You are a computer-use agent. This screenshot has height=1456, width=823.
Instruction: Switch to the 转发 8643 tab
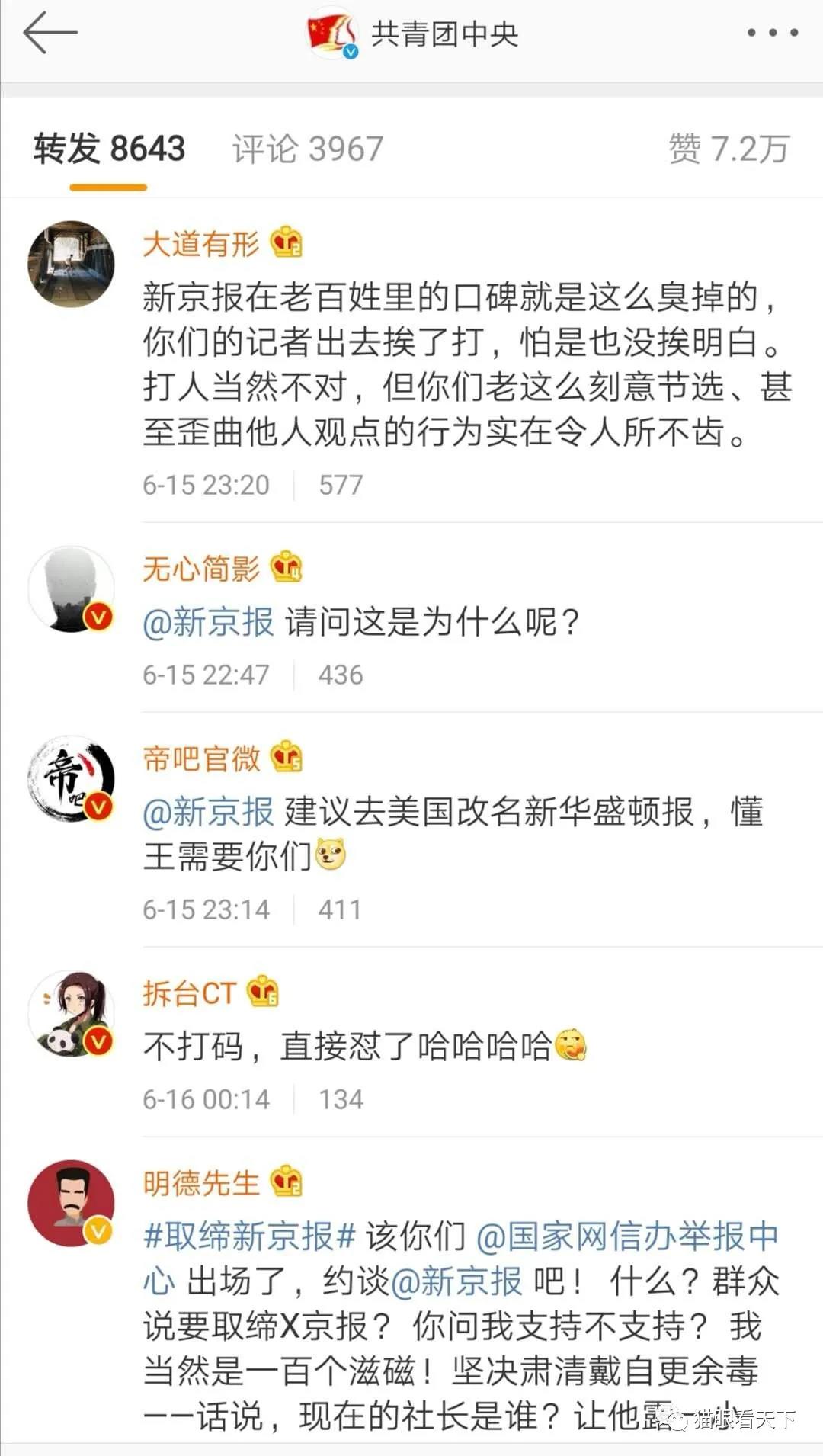point(109,149)
